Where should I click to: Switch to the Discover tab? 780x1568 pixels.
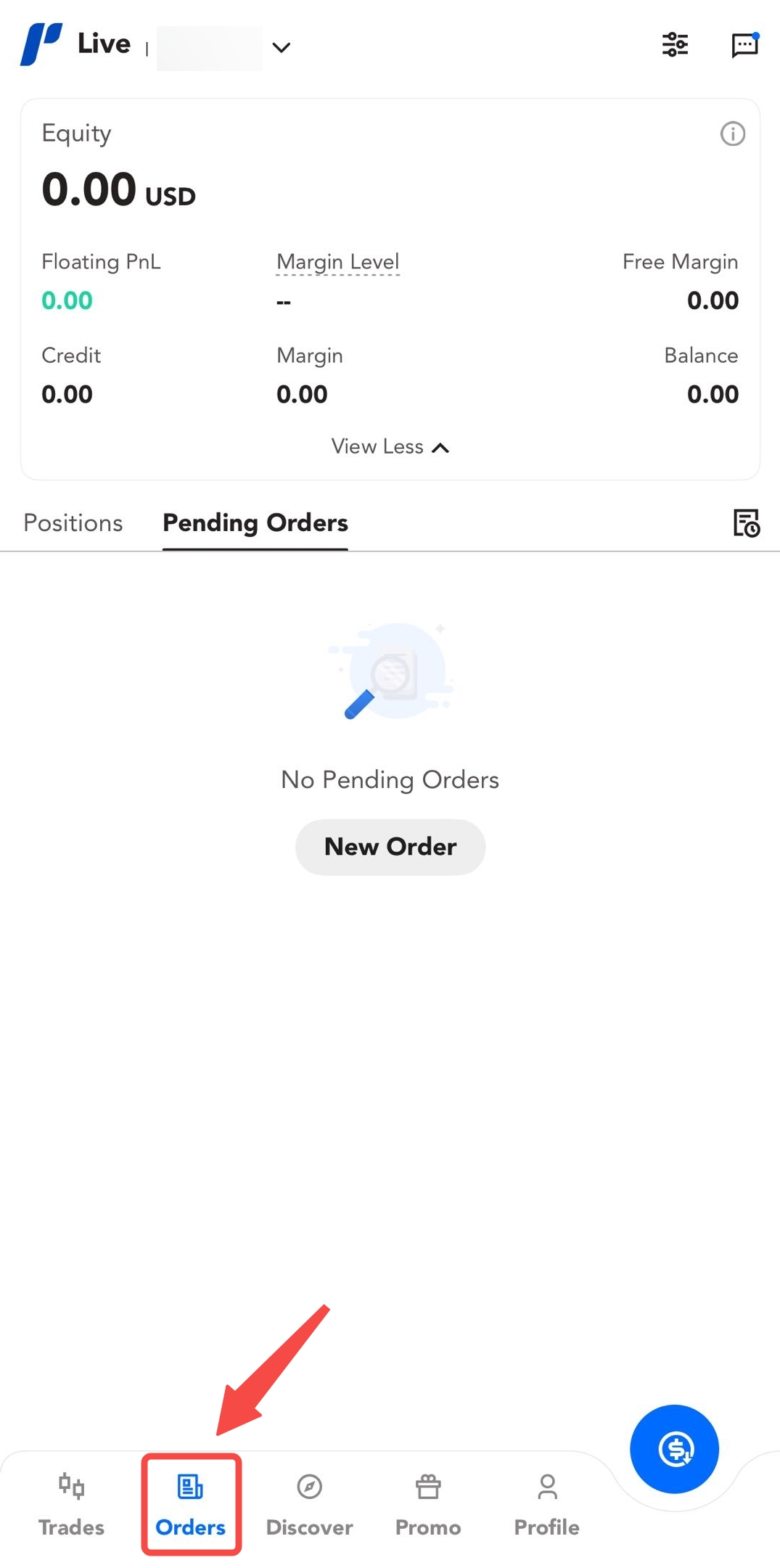click(x=310, y=1504)
